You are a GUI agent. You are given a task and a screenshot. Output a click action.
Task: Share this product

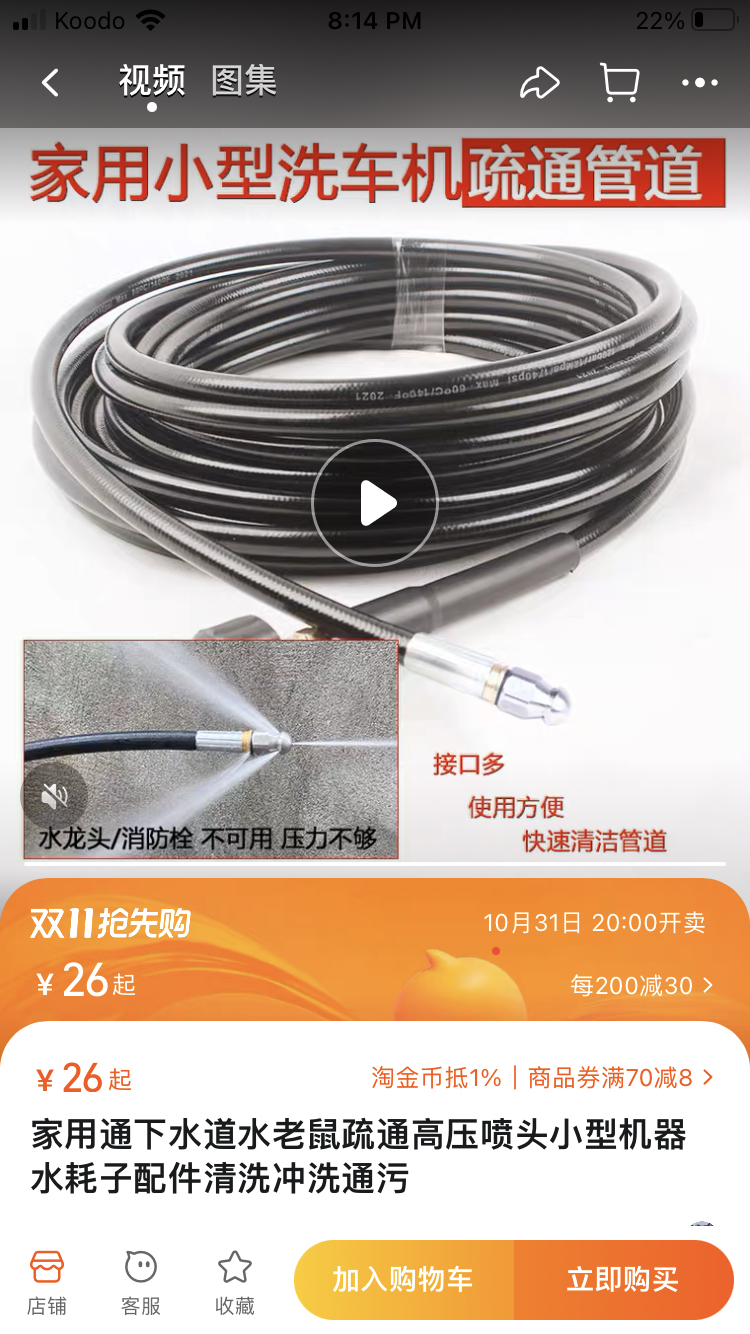click(539, 83)
